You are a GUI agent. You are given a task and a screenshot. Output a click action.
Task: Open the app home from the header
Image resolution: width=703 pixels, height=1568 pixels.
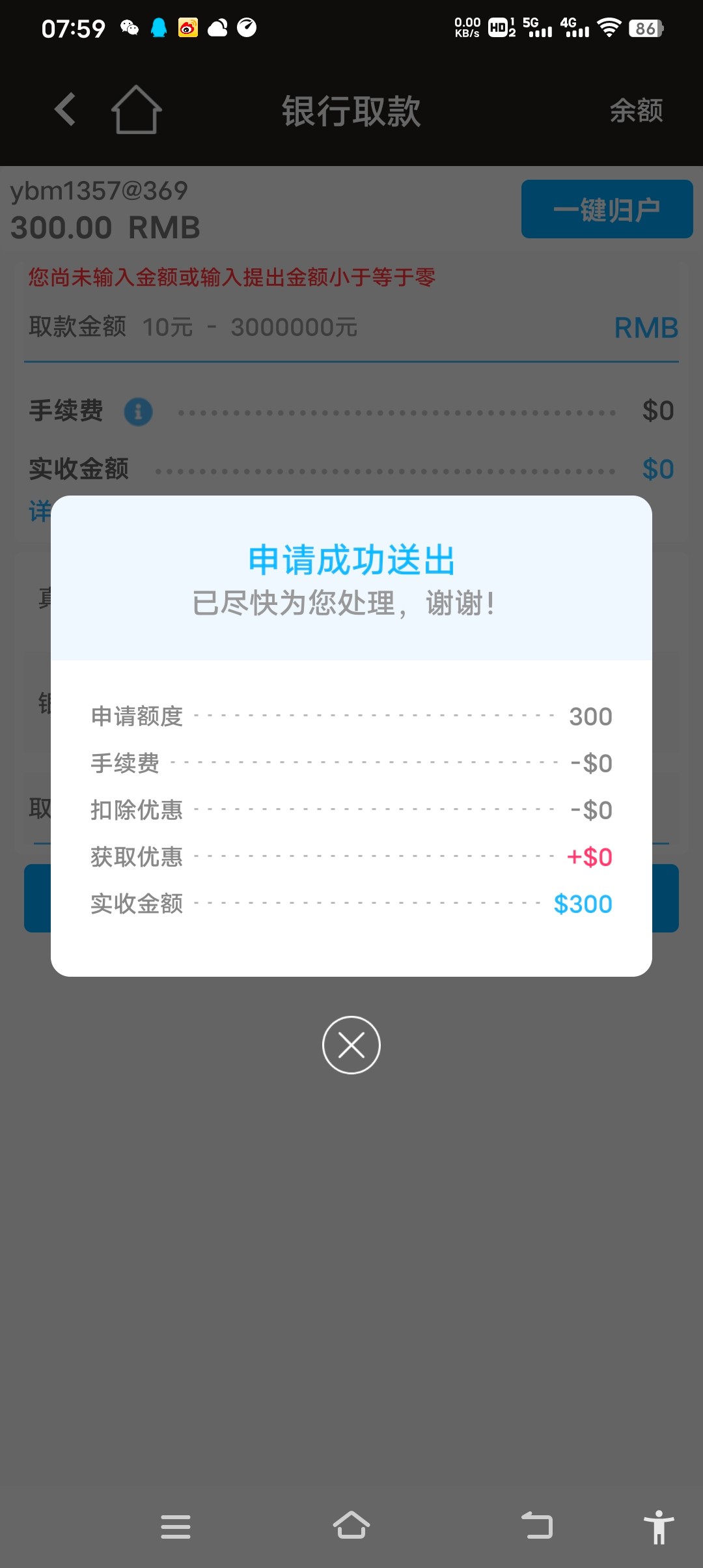point(136,109)
